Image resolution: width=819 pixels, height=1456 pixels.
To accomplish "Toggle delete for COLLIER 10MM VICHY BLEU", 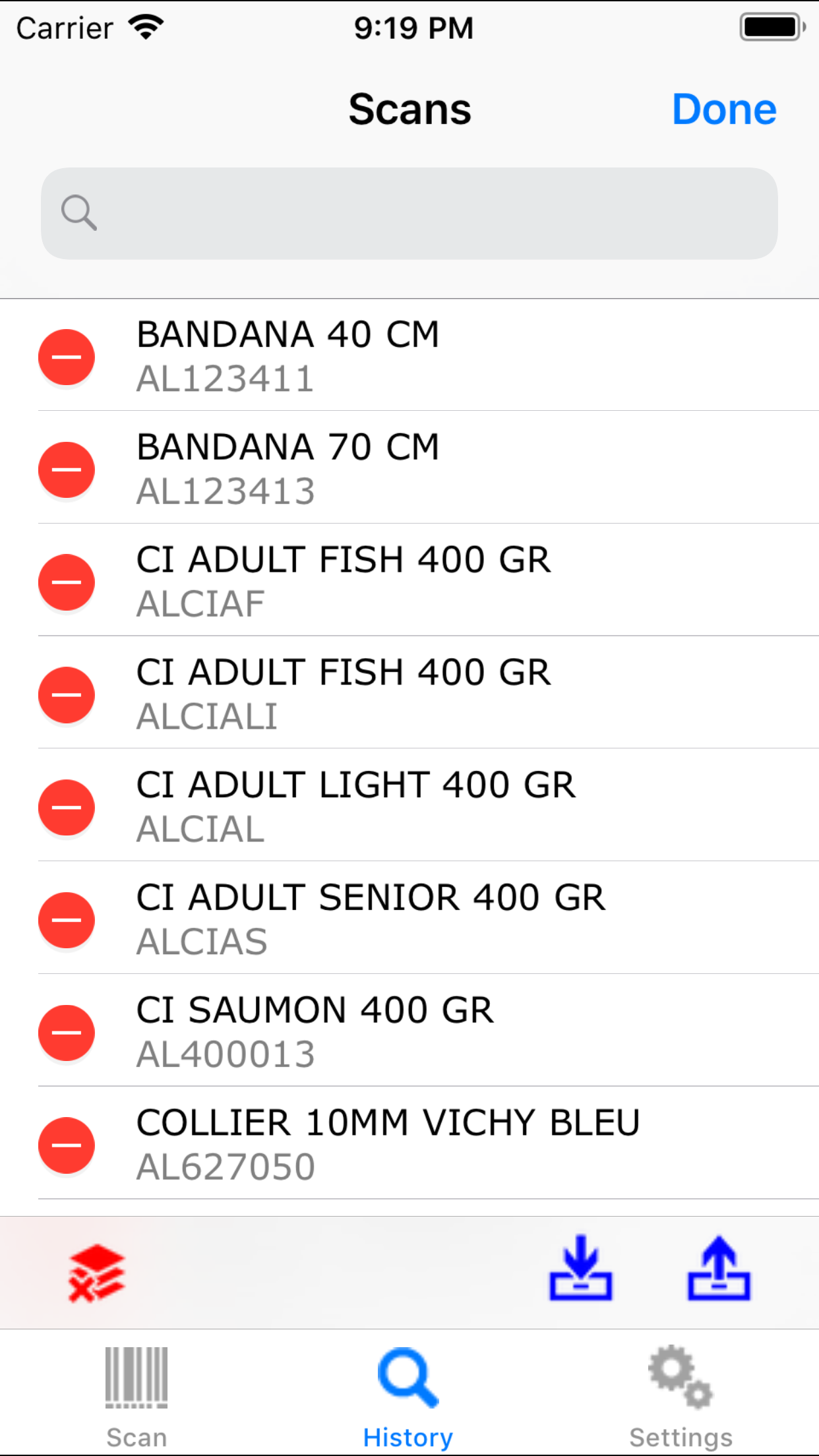I will click(x=67, y=1145).
